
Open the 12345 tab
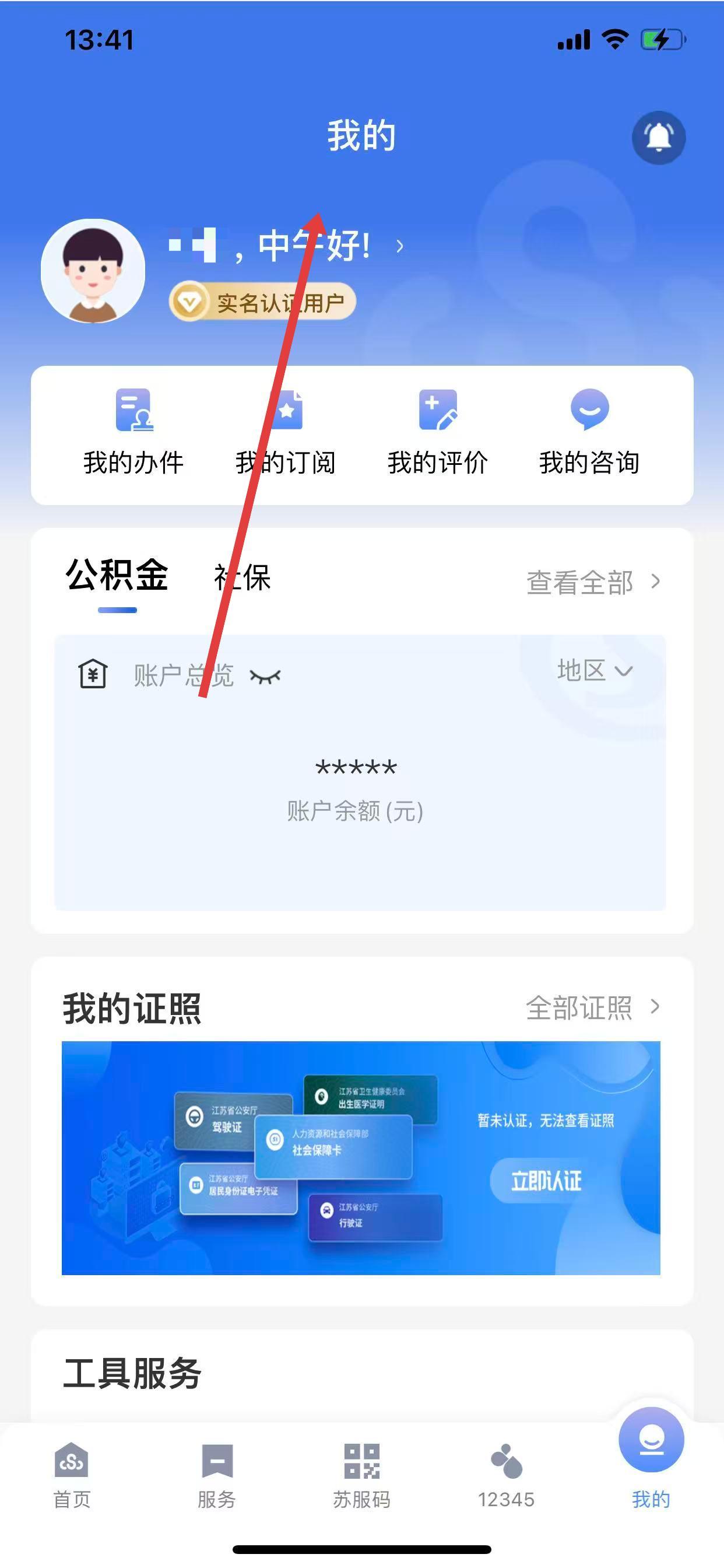(506, 1475)
